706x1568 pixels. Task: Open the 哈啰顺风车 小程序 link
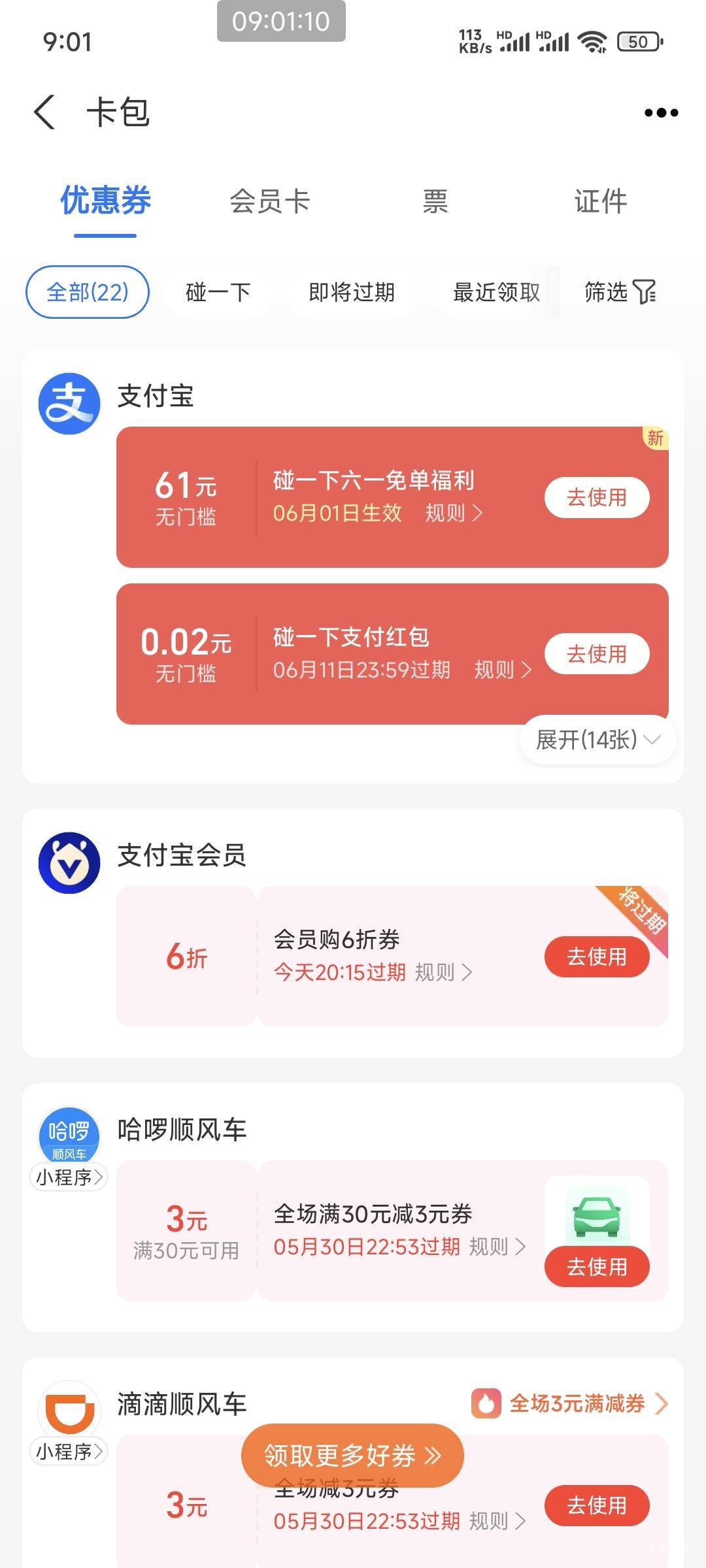point(69,1177)
